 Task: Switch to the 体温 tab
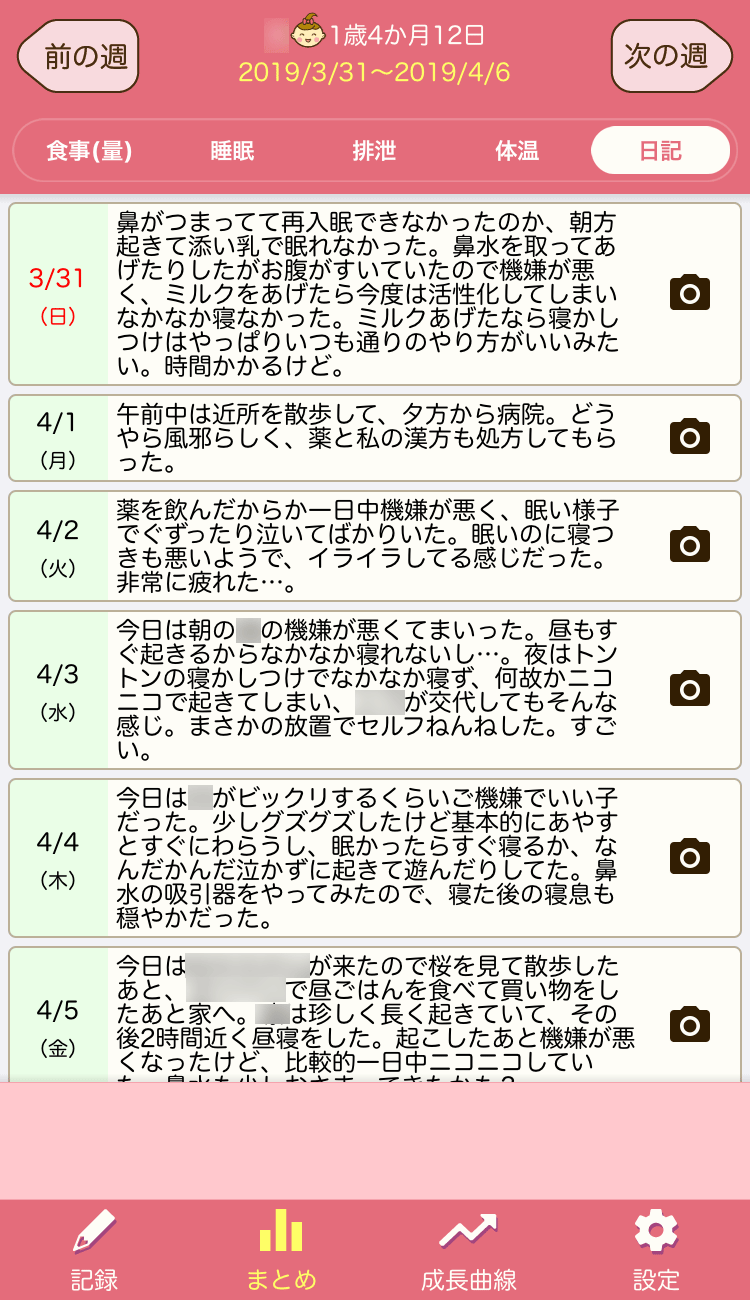517,151
